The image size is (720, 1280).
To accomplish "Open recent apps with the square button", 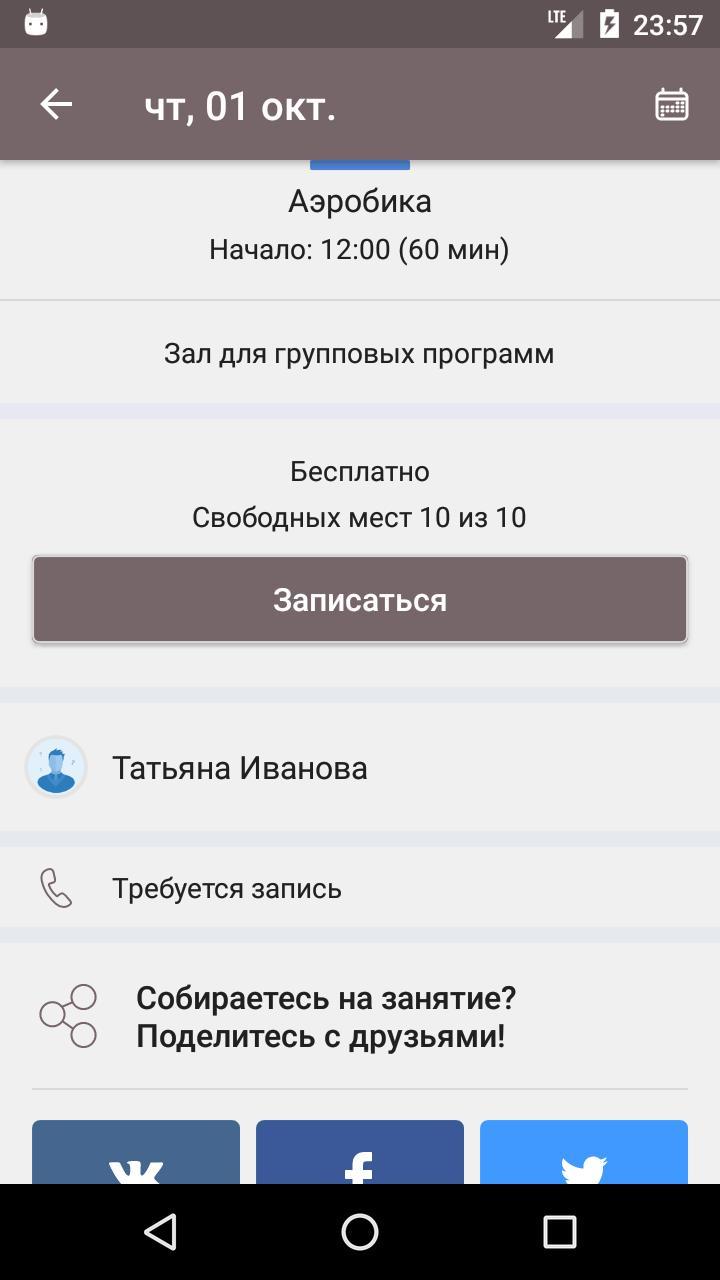I will [562, 1232].
